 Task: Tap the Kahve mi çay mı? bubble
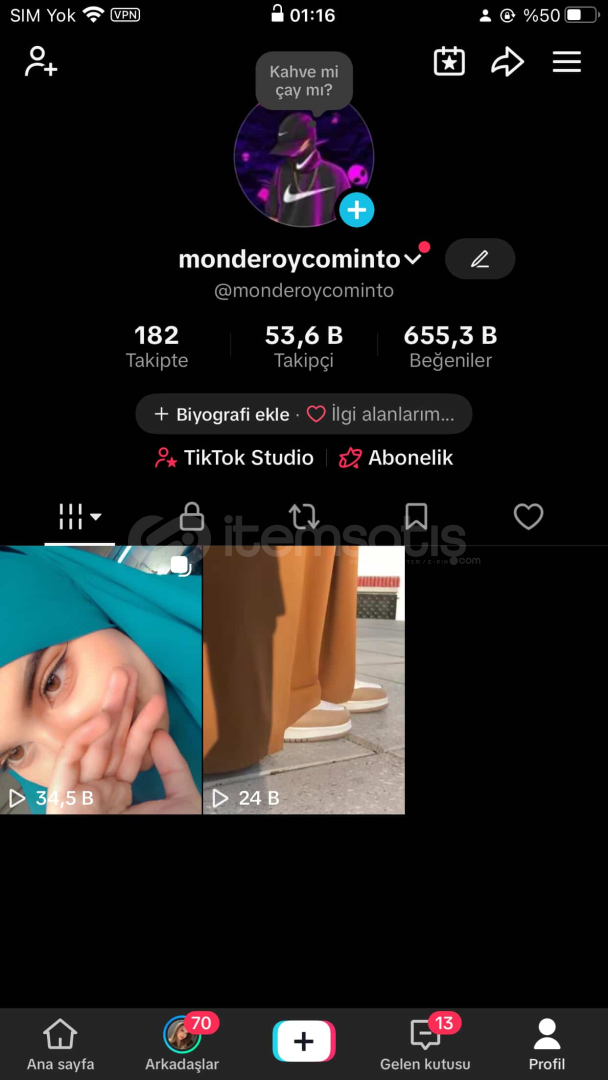click(303, 81)
